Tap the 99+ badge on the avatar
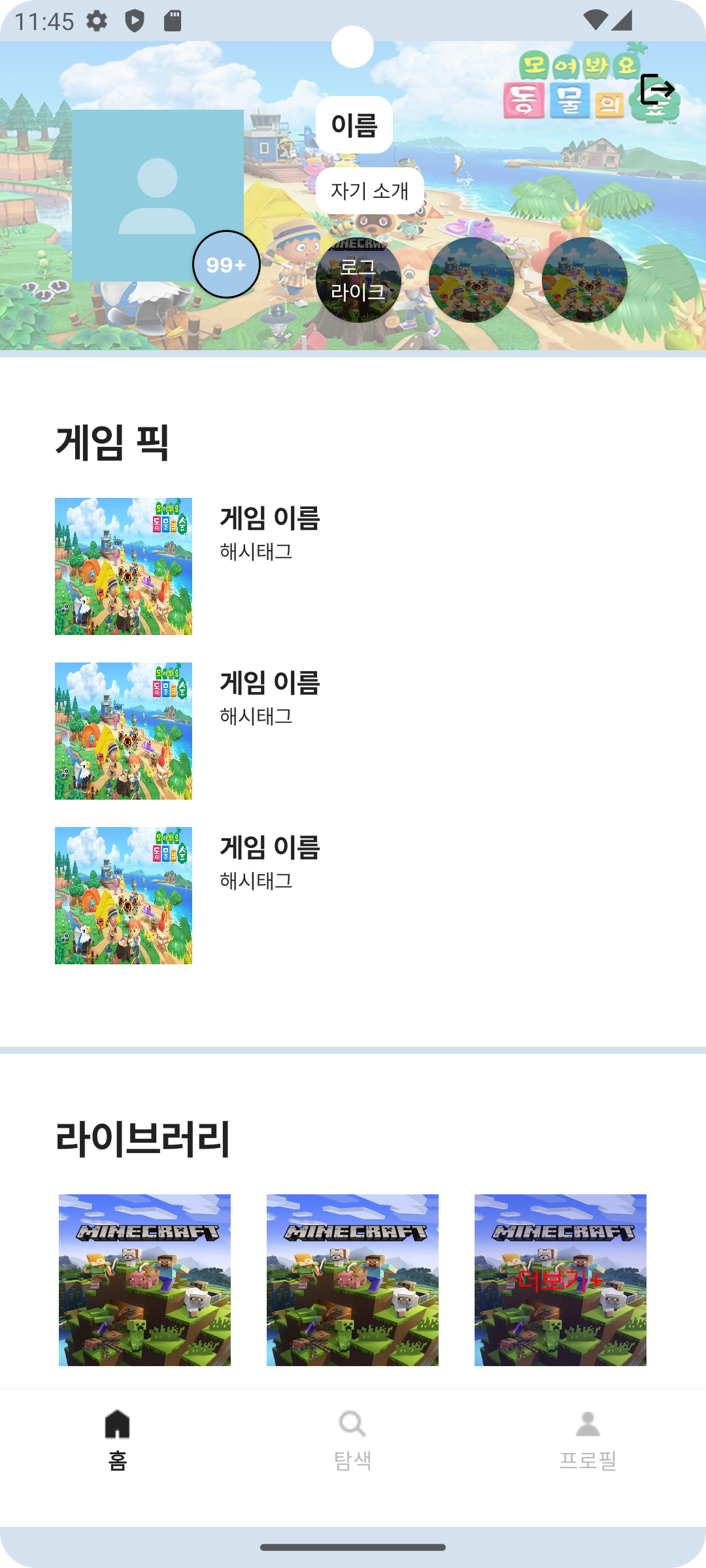This screenshot has width=706, height=1568. (x=226, y=265)
